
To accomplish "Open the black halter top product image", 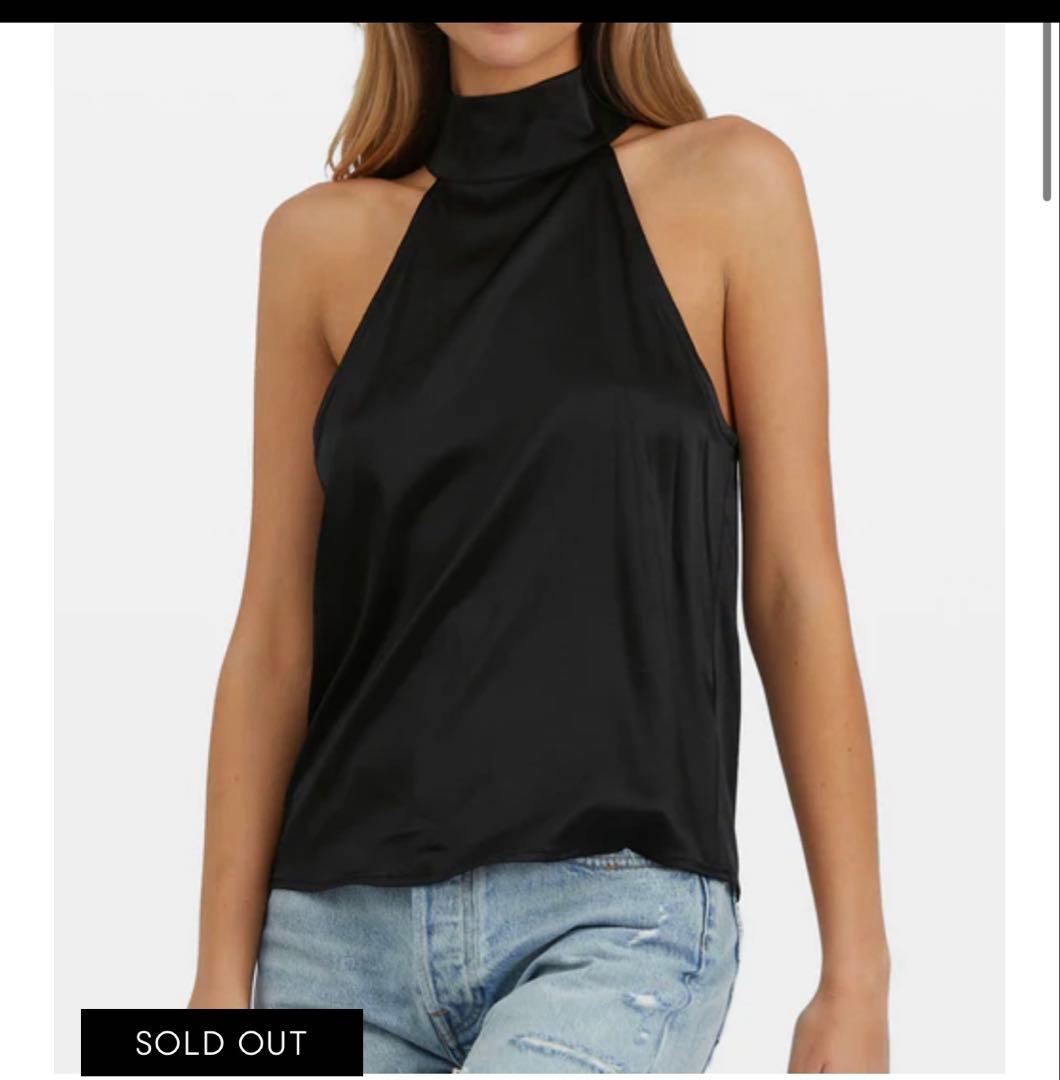I will point(528,500).
